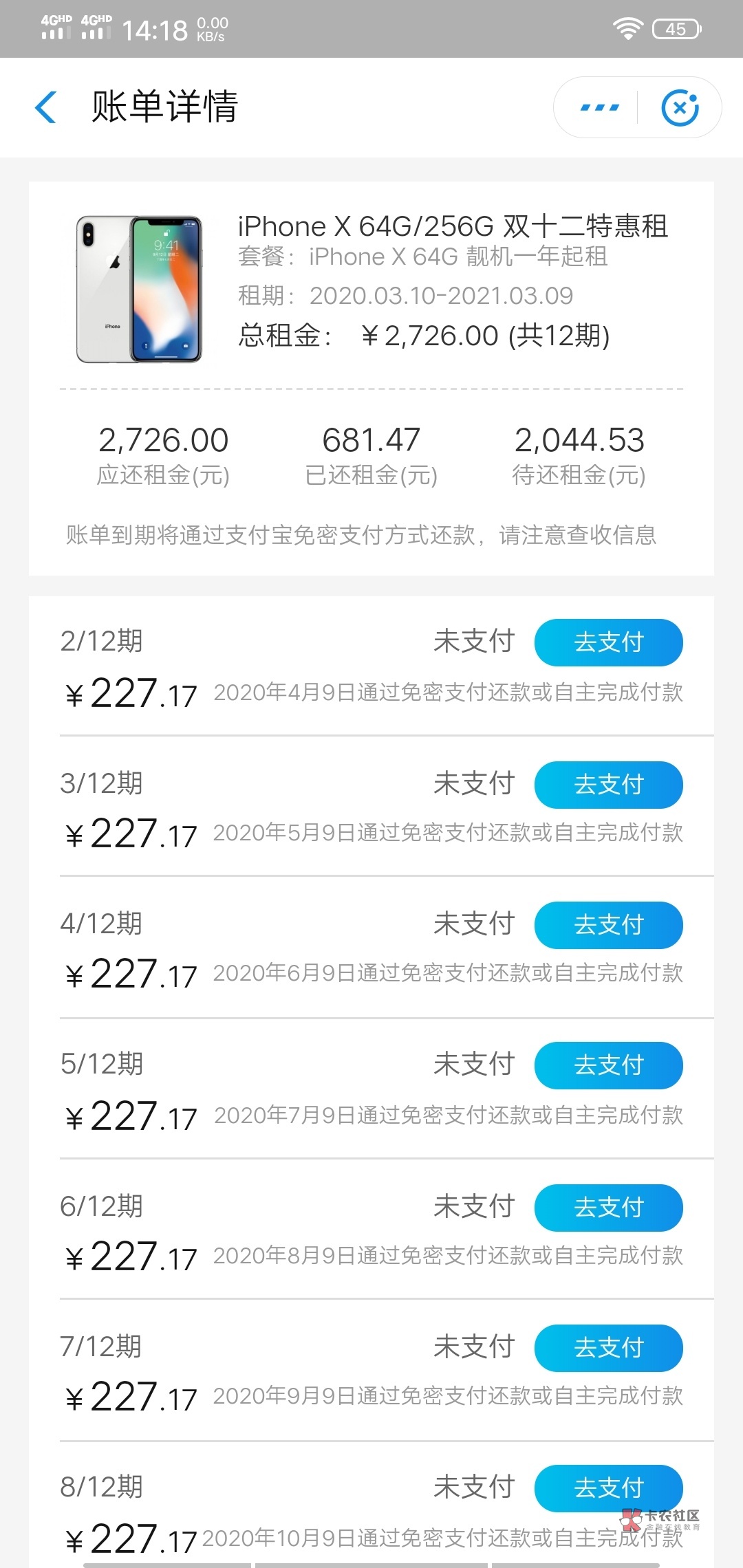The width and height of the screenshot is (743, 1568).
Task: Pay the 2/12期 installment with 去支付
Action: click(608, 642)
